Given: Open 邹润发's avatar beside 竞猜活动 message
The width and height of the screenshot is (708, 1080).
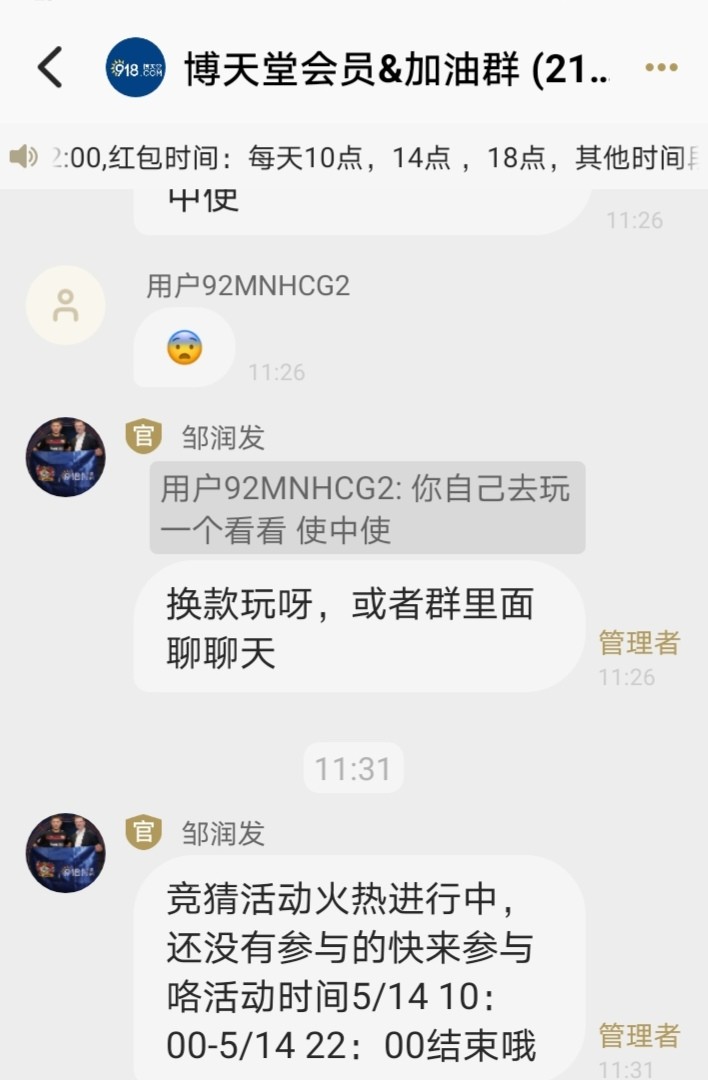Looking at the screenshot, I should click(x=66, y=852).
